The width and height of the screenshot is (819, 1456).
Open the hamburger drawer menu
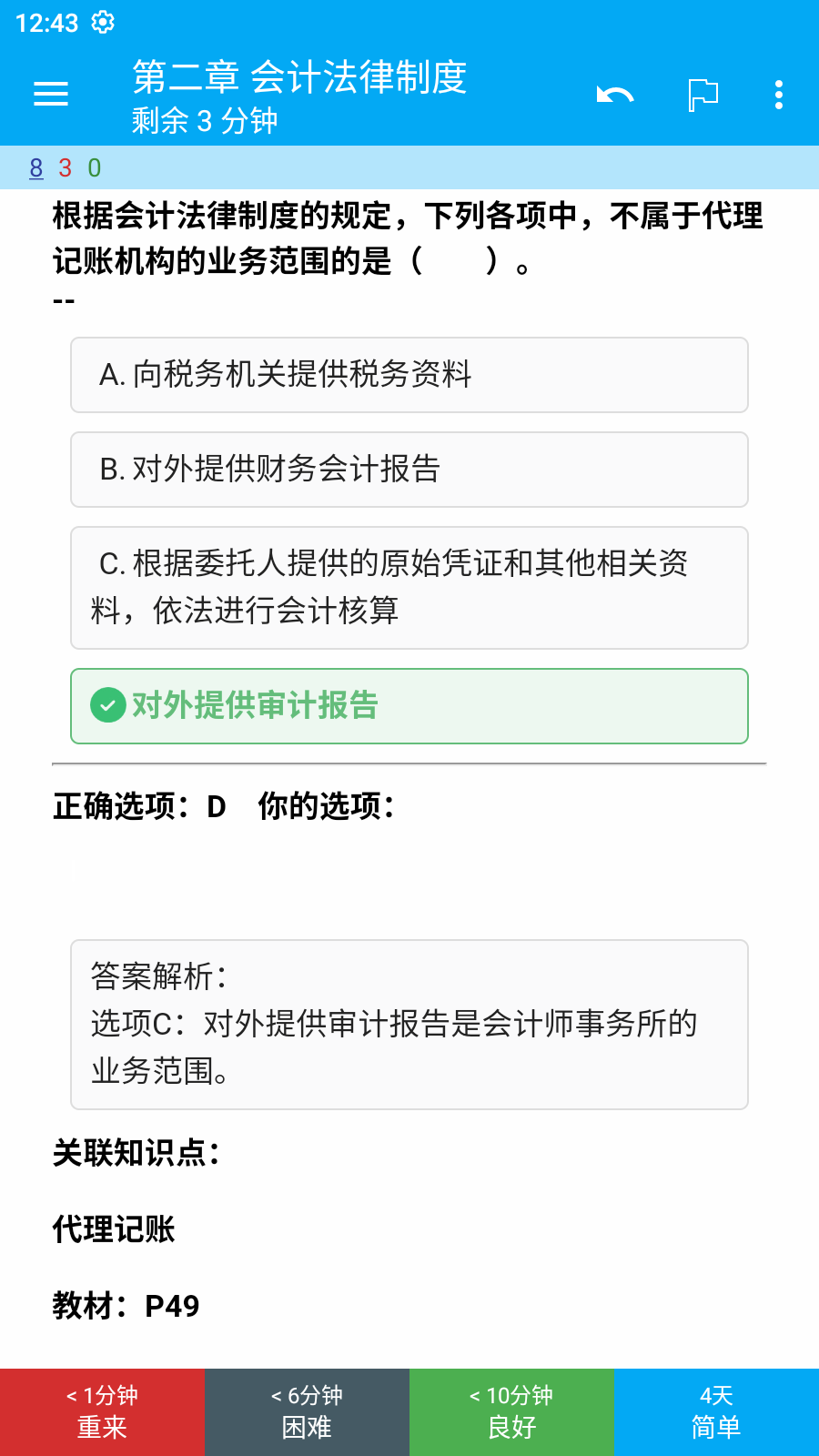pos(51,94)
